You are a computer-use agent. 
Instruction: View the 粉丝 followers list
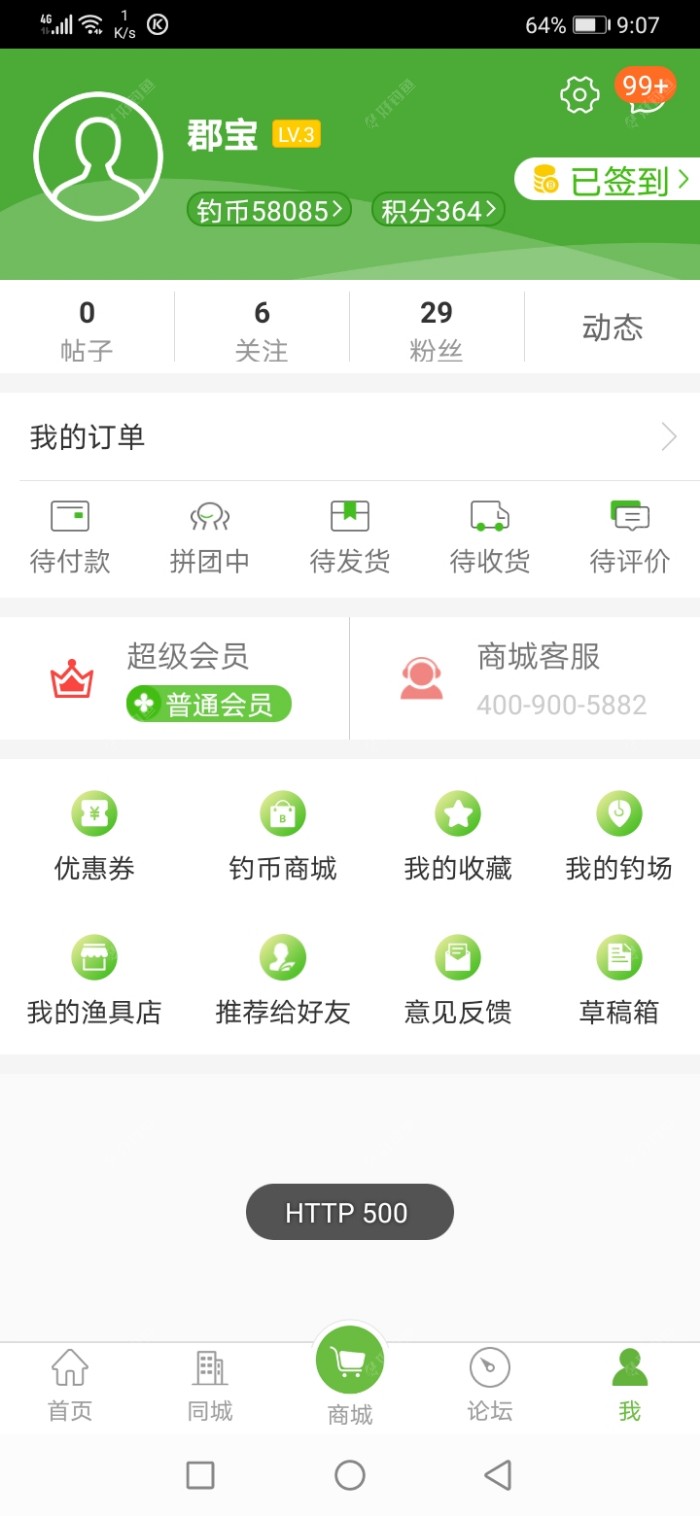point(436,328)
